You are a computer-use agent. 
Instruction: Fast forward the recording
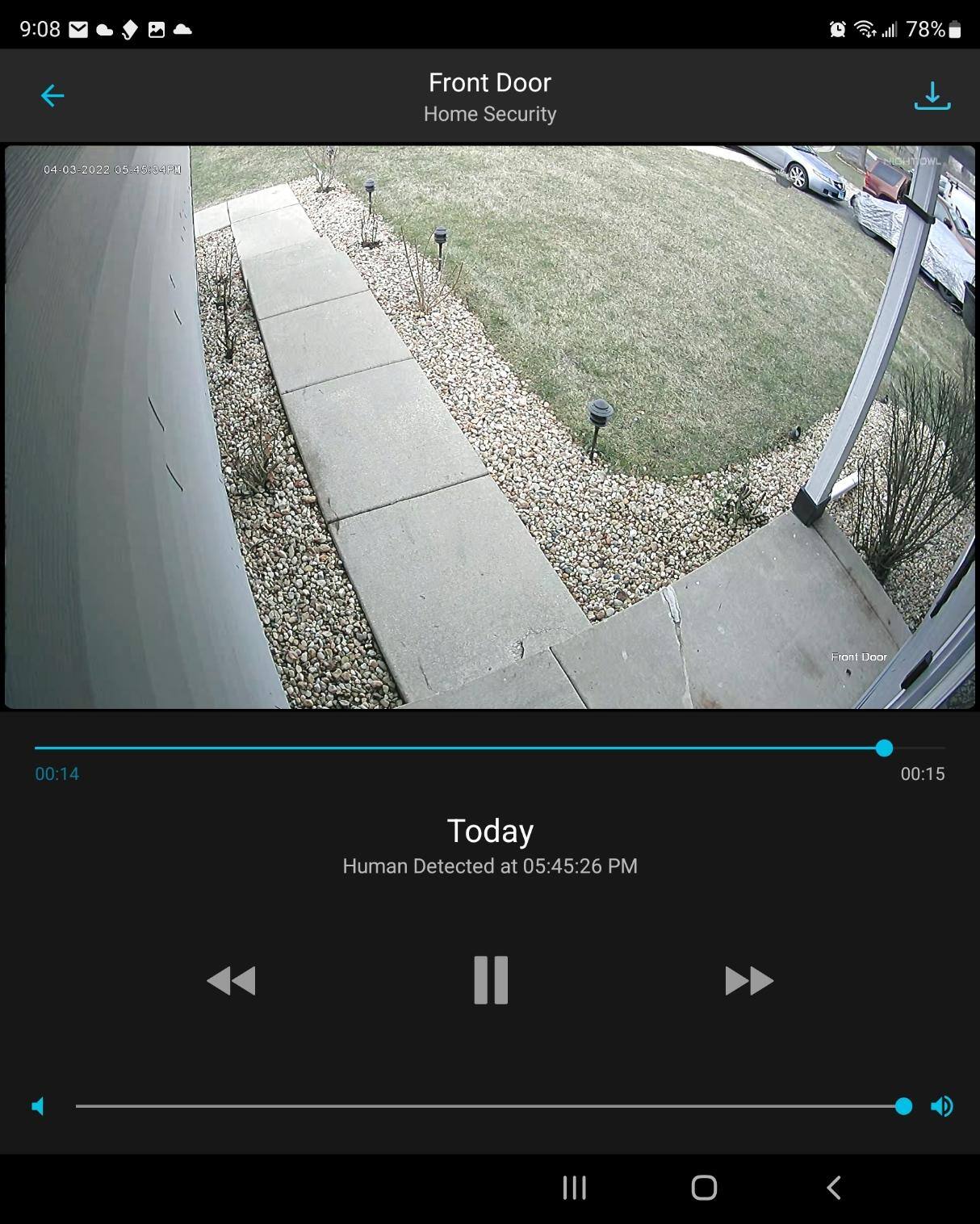(748, 981)
